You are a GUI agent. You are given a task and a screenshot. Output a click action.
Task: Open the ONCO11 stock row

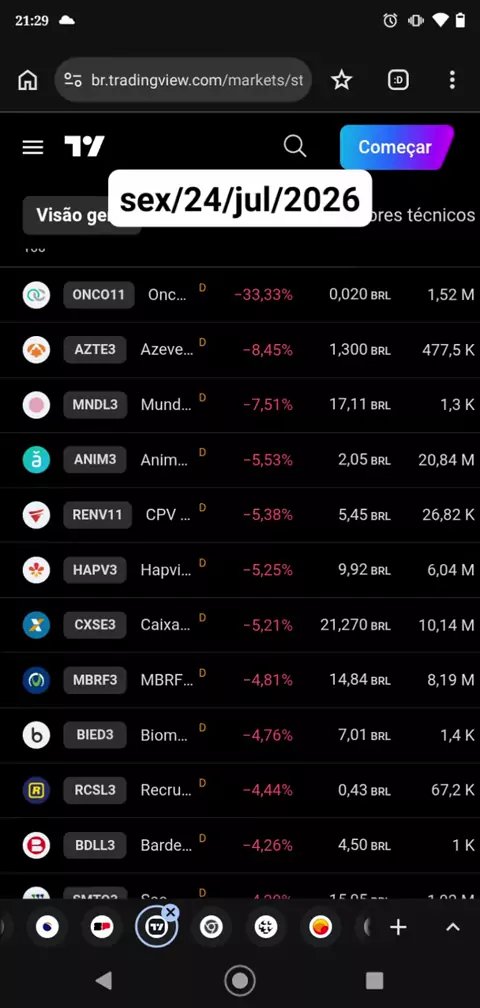(240, 295)
